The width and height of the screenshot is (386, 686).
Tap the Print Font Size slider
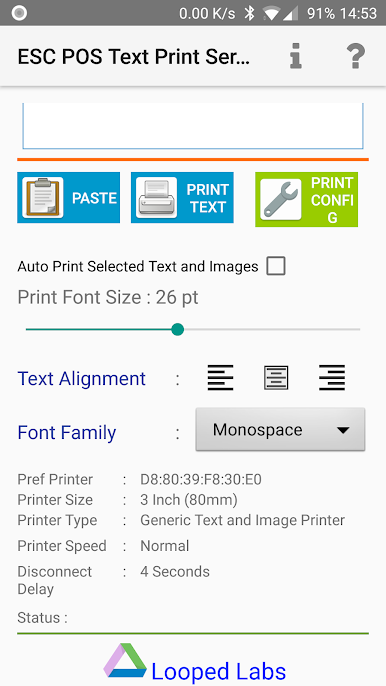[193, 329]
